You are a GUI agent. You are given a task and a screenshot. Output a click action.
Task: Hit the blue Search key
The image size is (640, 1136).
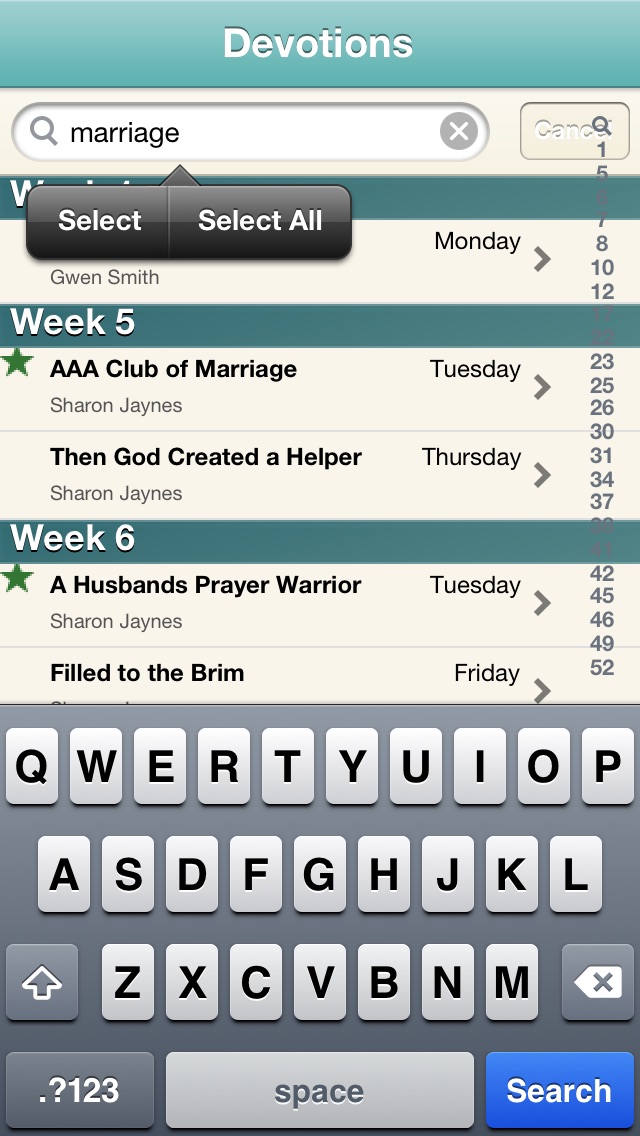point(559,1090)
